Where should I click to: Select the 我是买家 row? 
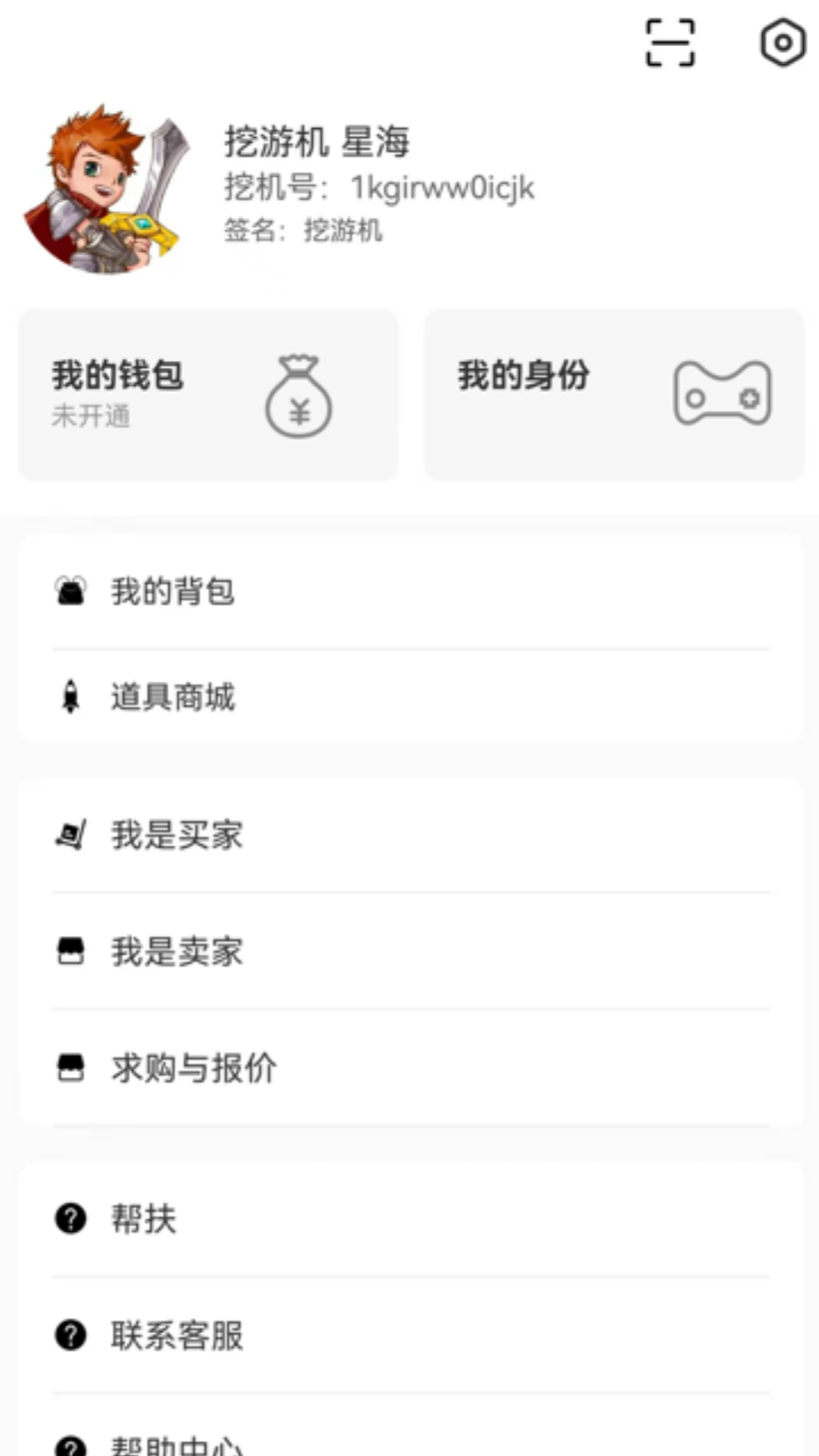coord(411,835)
